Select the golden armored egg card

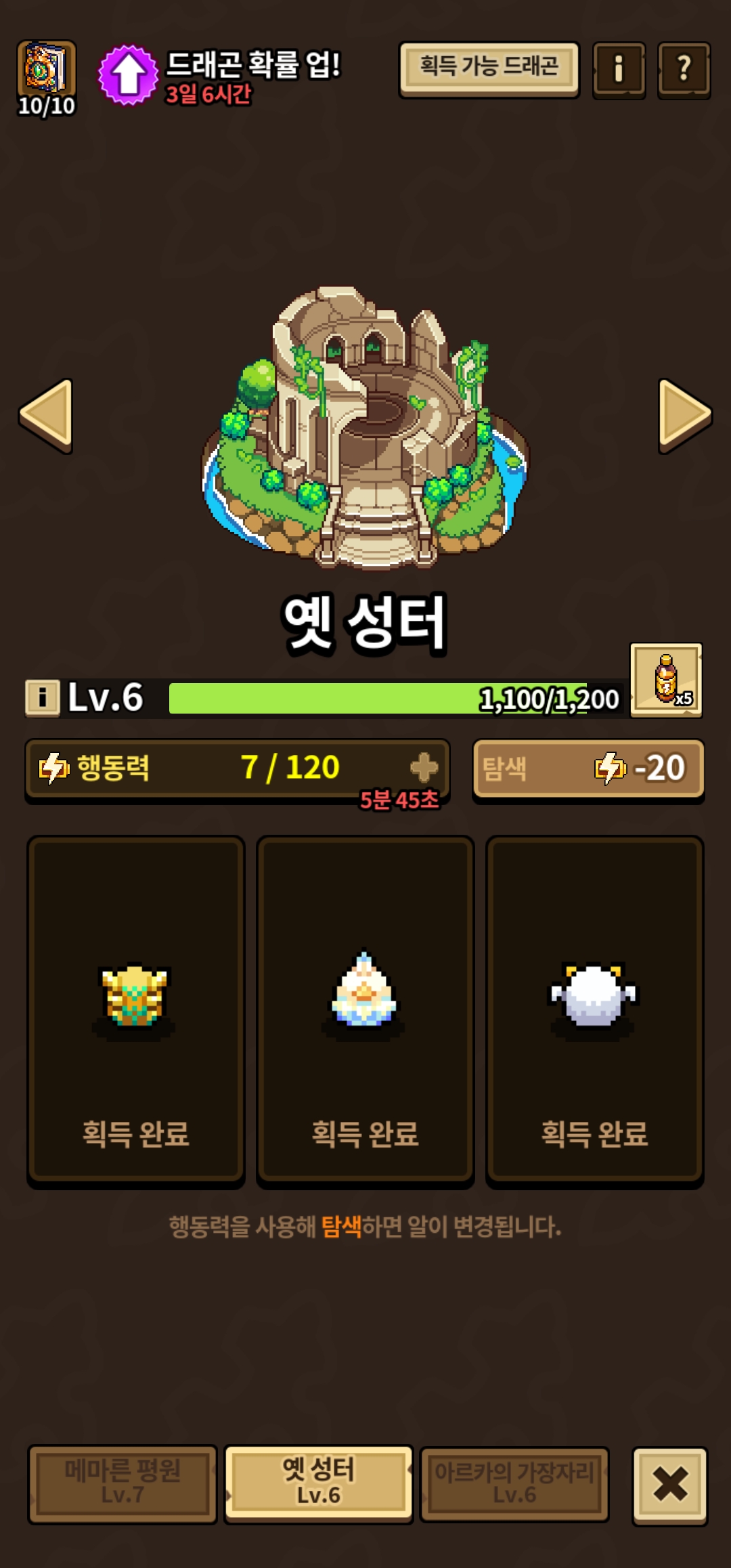click(x=135, y=1009)
